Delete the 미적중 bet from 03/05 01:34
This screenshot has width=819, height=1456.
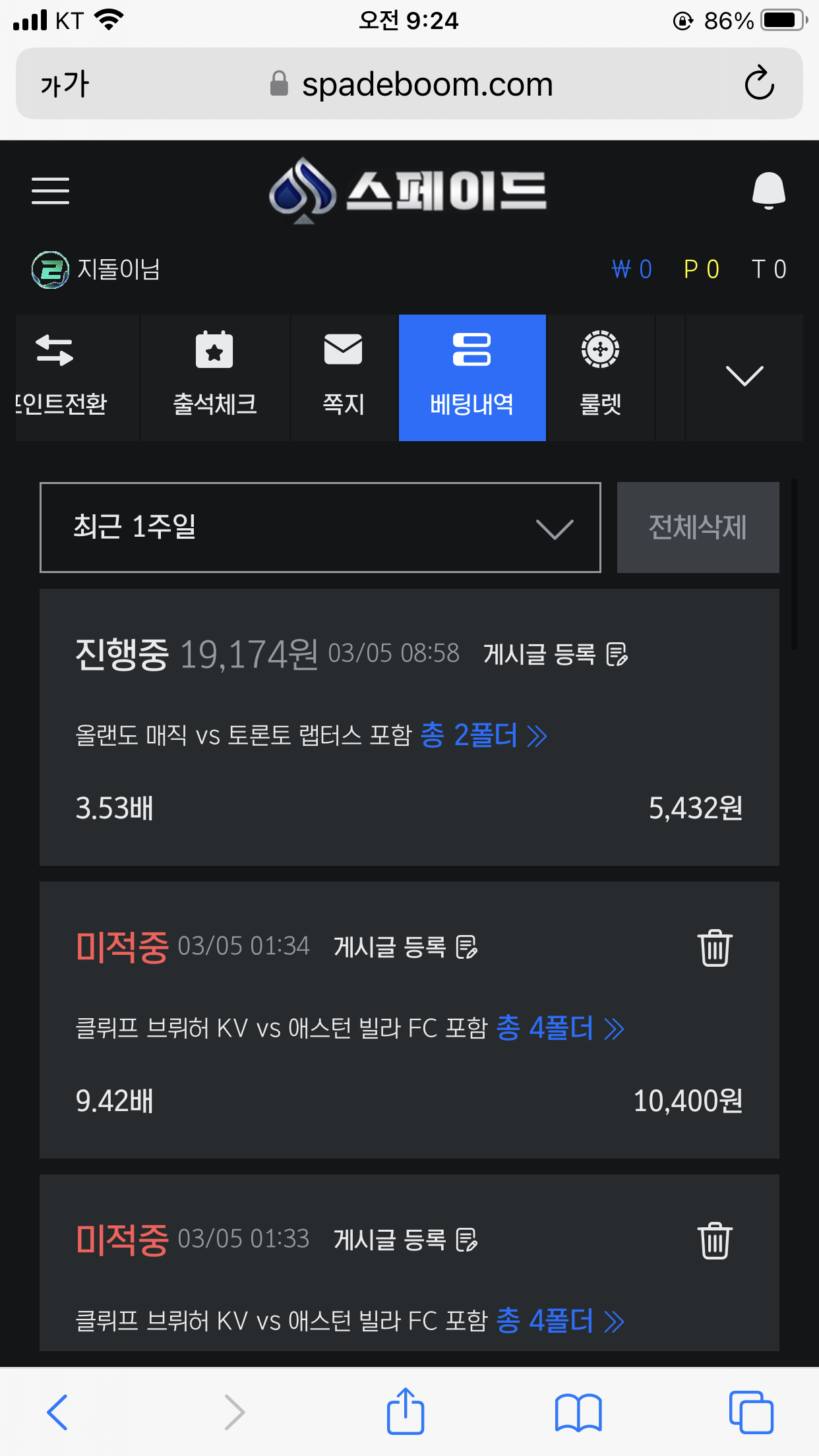[715, 948]
